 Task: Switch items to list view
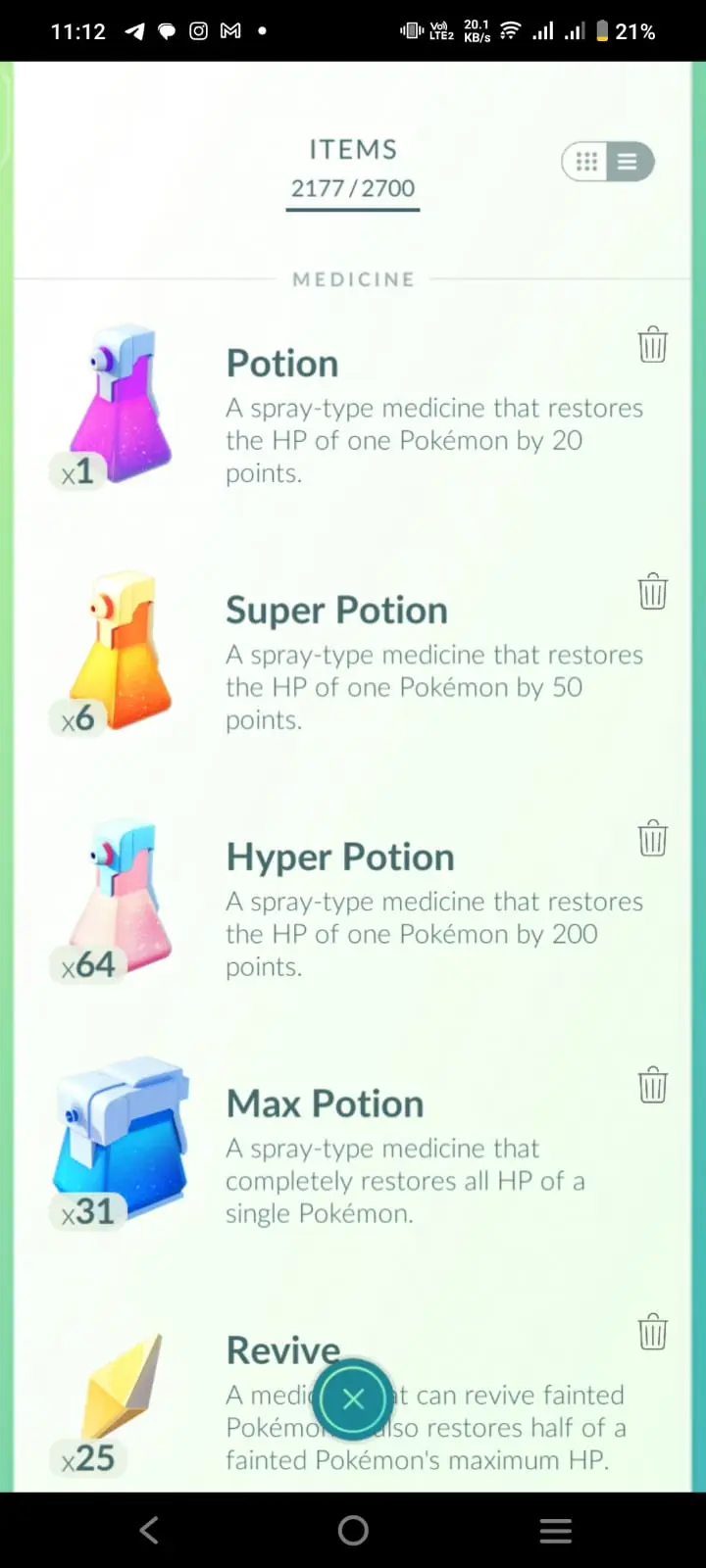629,162
